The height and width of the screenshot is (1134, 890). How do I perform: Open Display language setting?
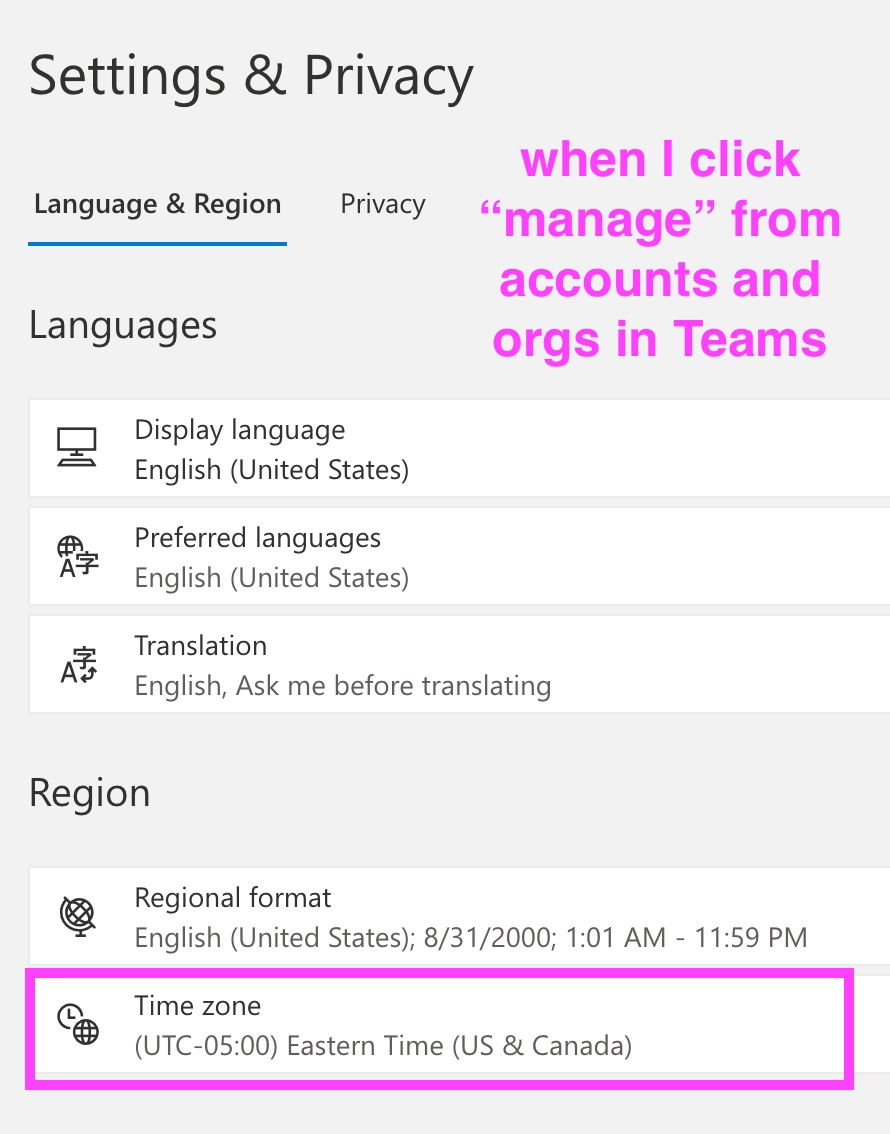[x=450, y=449]
